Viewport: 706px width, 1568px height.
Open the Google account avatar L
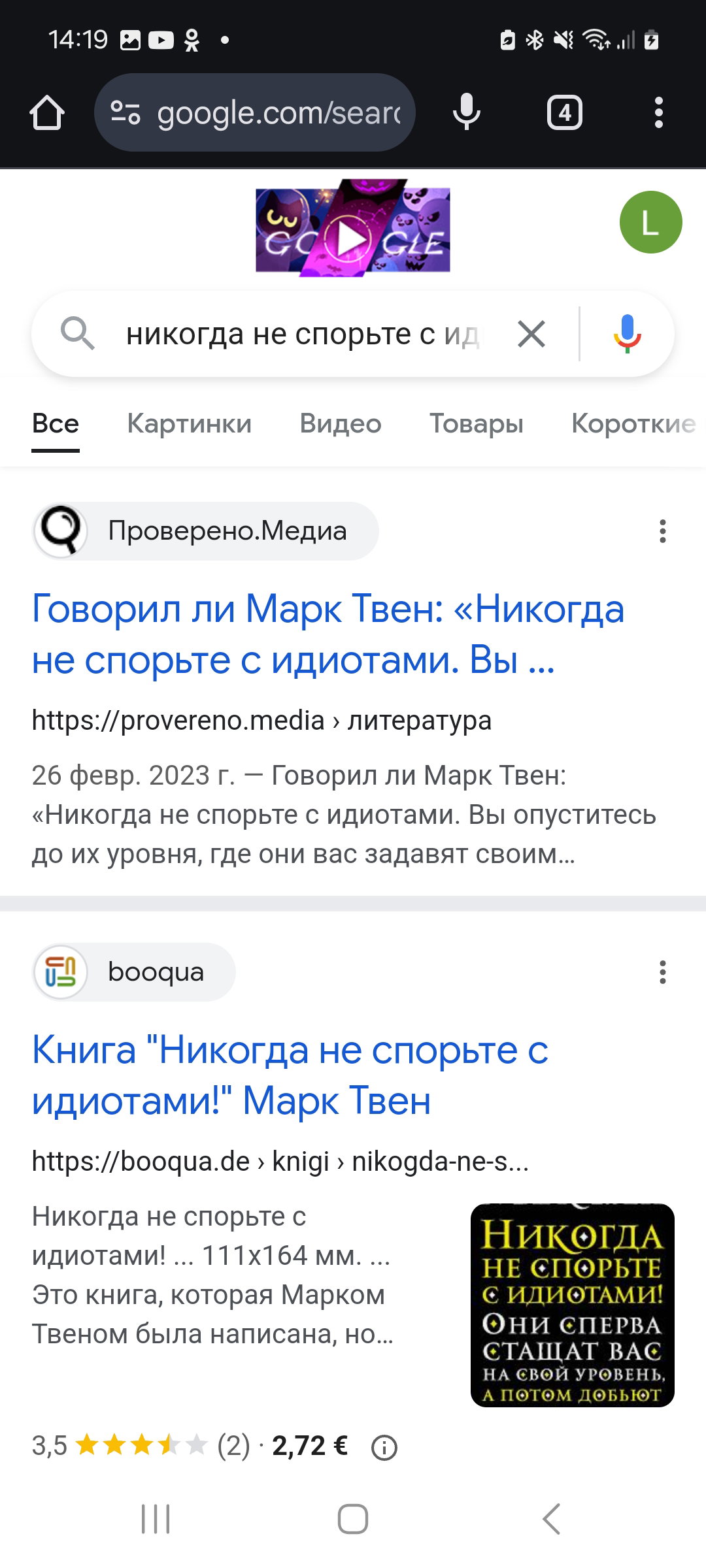coord(650,222)
